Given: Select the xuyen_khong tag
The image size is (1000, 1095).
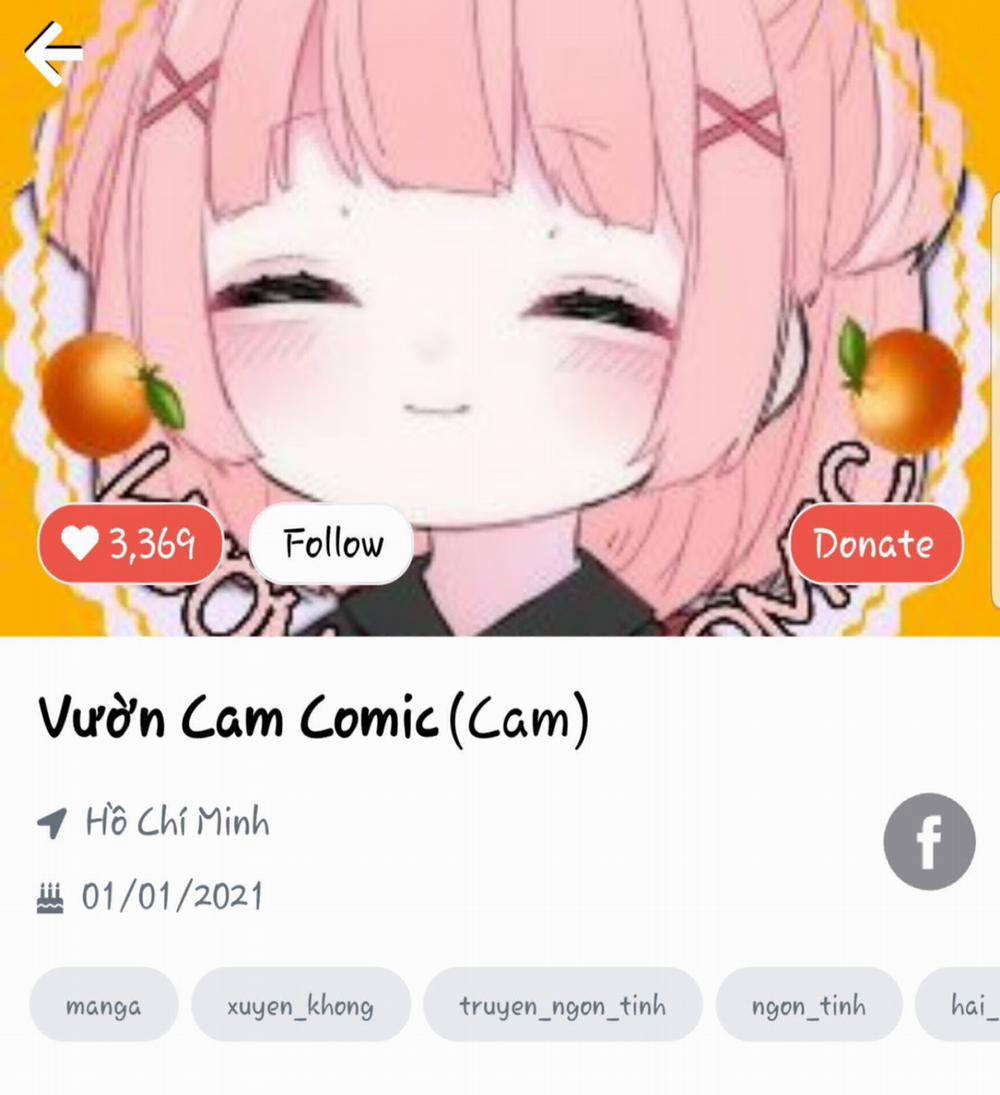Looking at the screenshot, I should 300,1006.
